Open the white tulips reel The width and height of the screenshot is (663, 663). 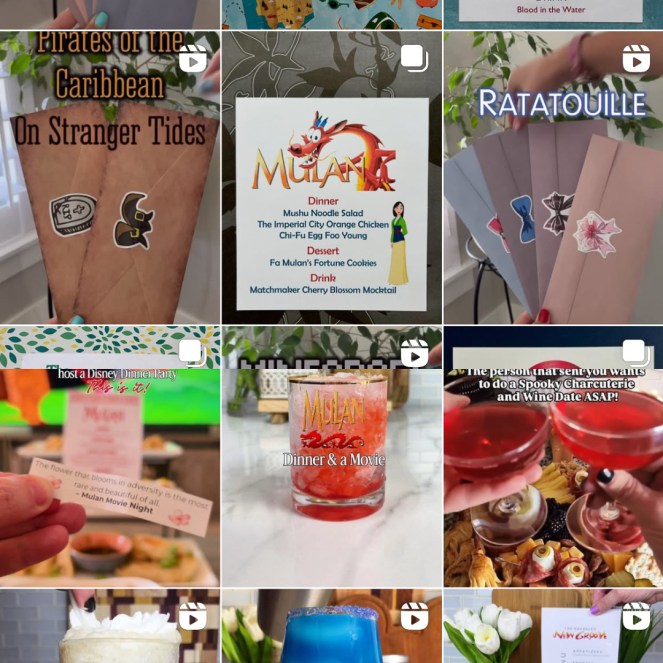pyautogui.click(x=553, y=628)
